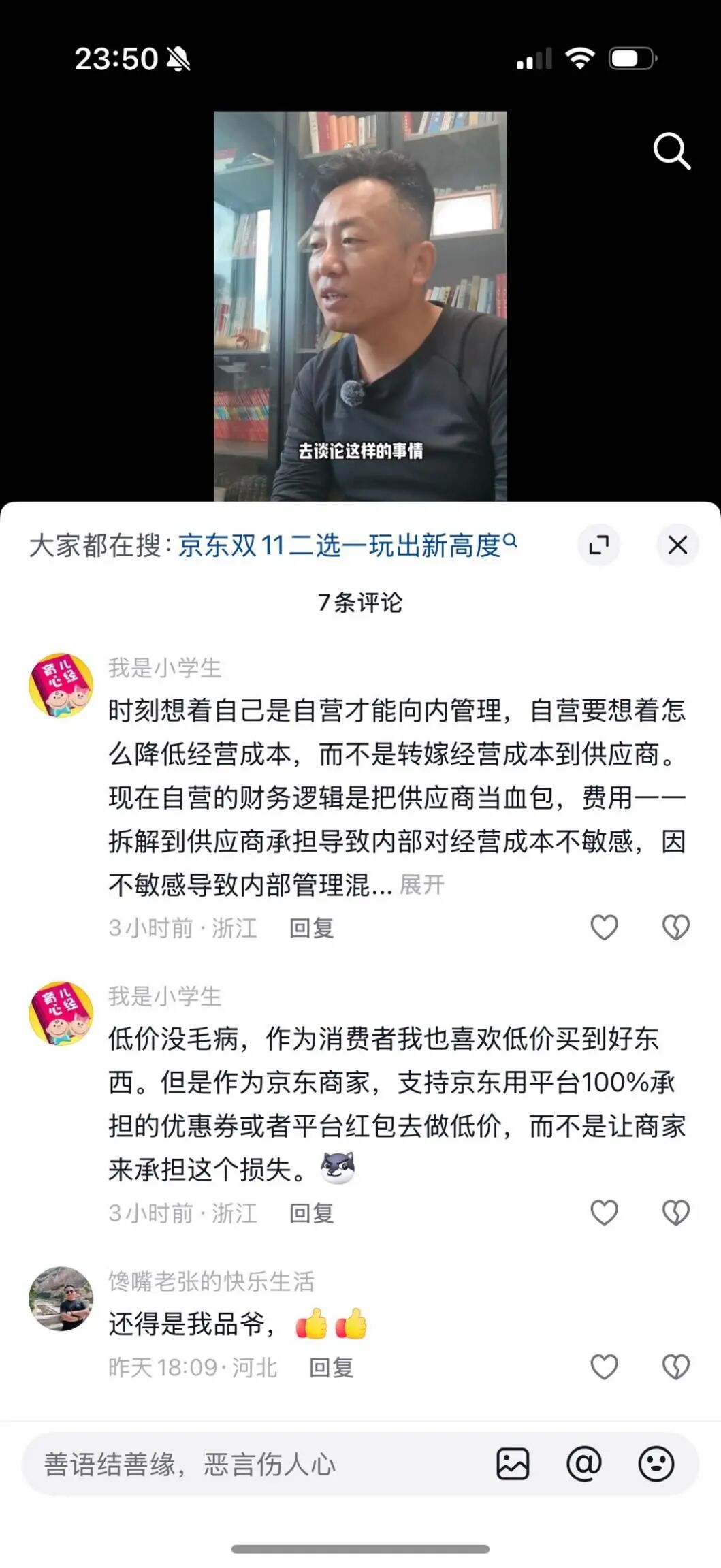Reply to the comment starting 低价没毛病

pyautogui.click(x=311, y=1213)
